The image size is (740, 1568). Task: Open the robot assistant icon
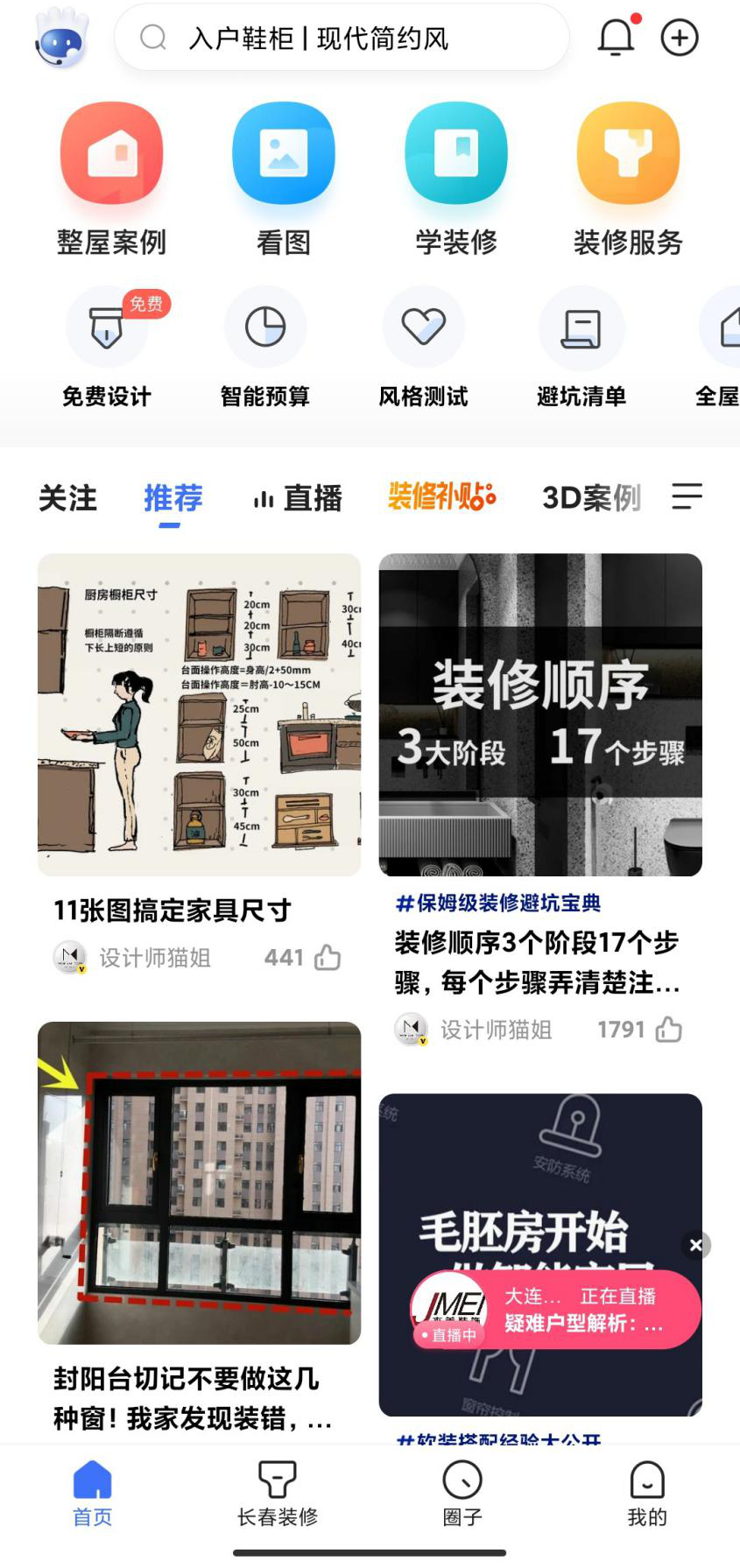pos(61,38)
